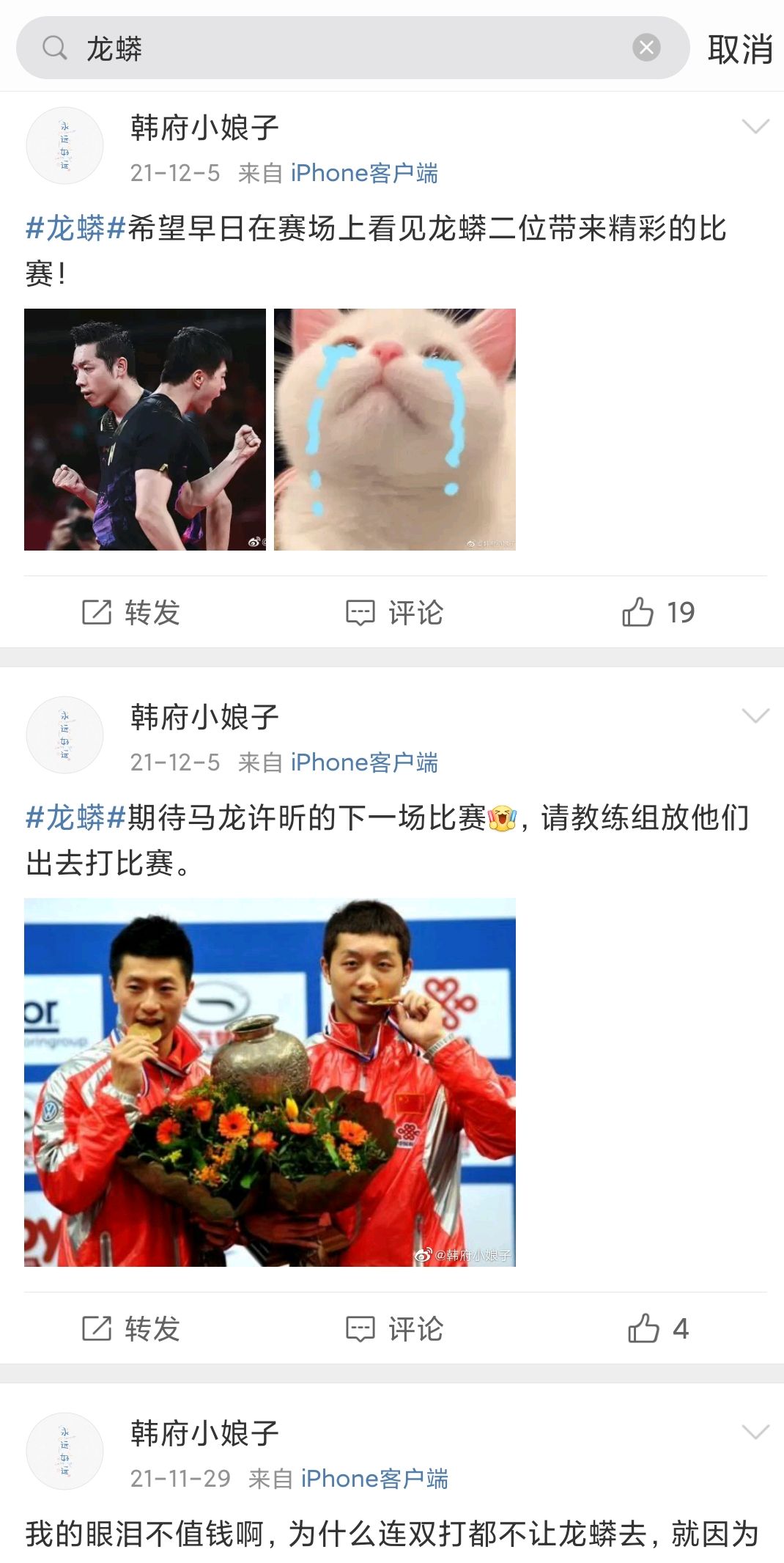Open the #龙蟒# hashtag in the first post
Screen dimensions: 784x1563
(x=76, y=229)
